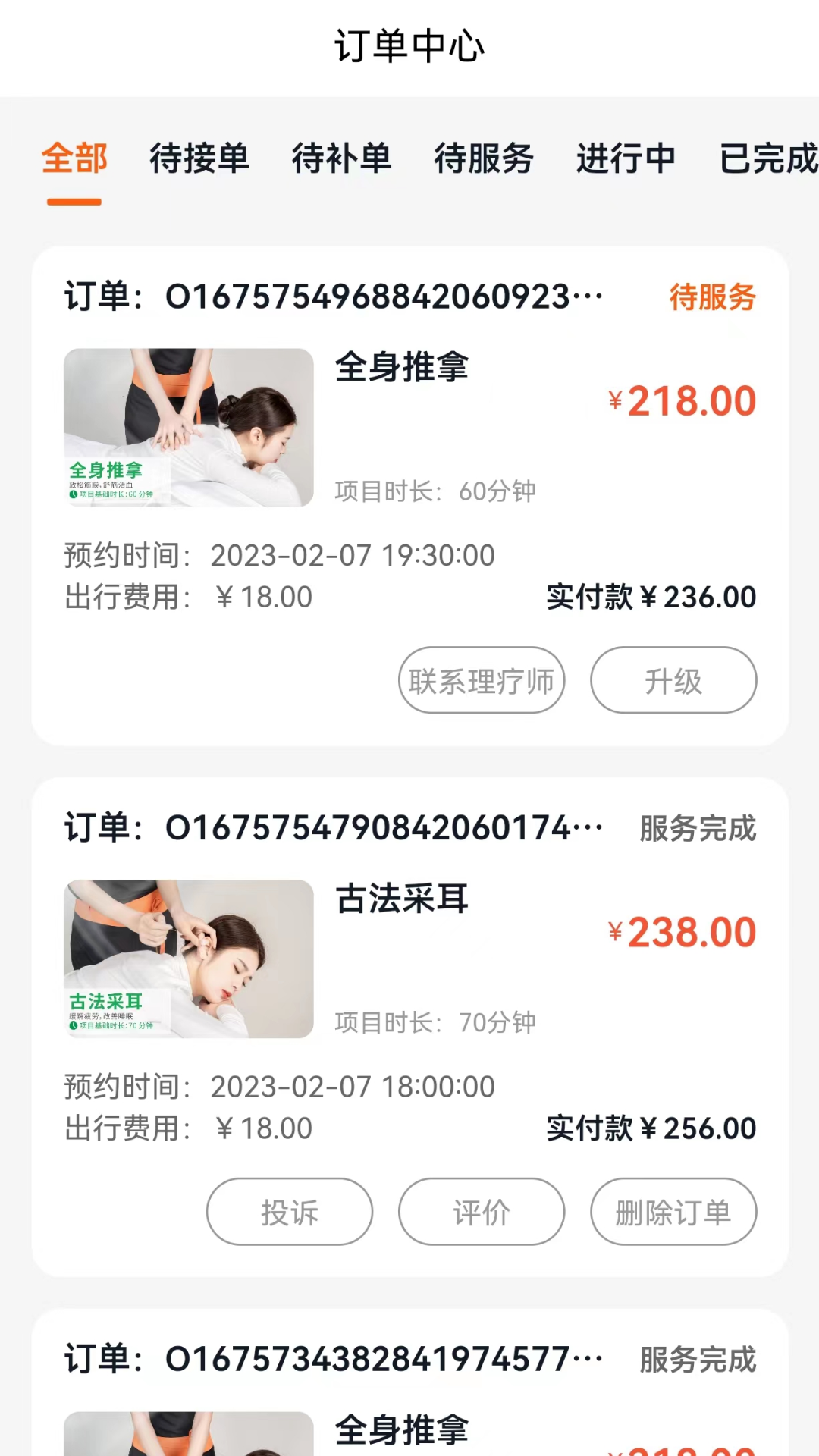Expand the truncated order number O1675754790842060174
This screenshot has height=1456, width=819.
[x=379, y=829]
